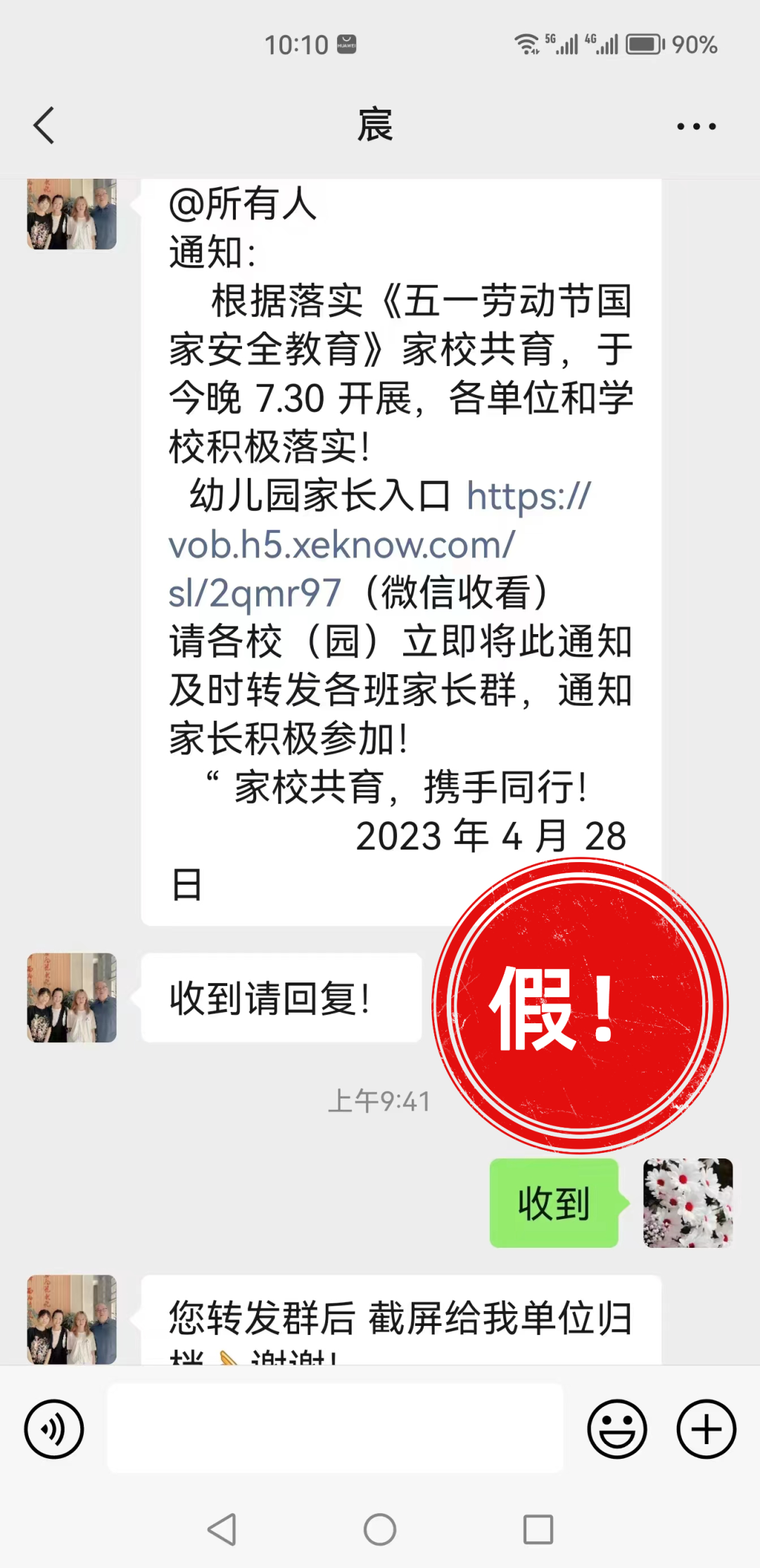Screen dimensions: 760x1568
Task: Go back from the 宸 chat
Action: (x=44, y=126)
